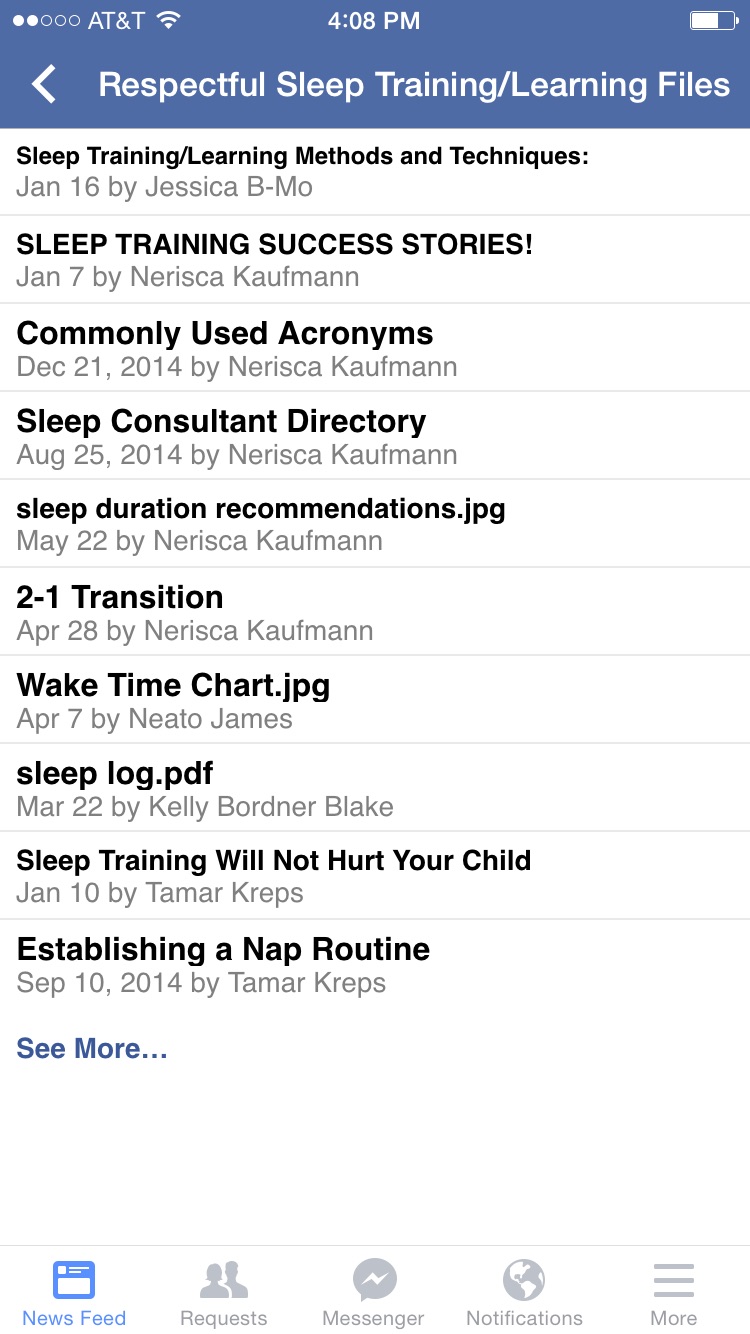
Task: Open the Sleep Consultant Directory file
Action: pos(375,435)
